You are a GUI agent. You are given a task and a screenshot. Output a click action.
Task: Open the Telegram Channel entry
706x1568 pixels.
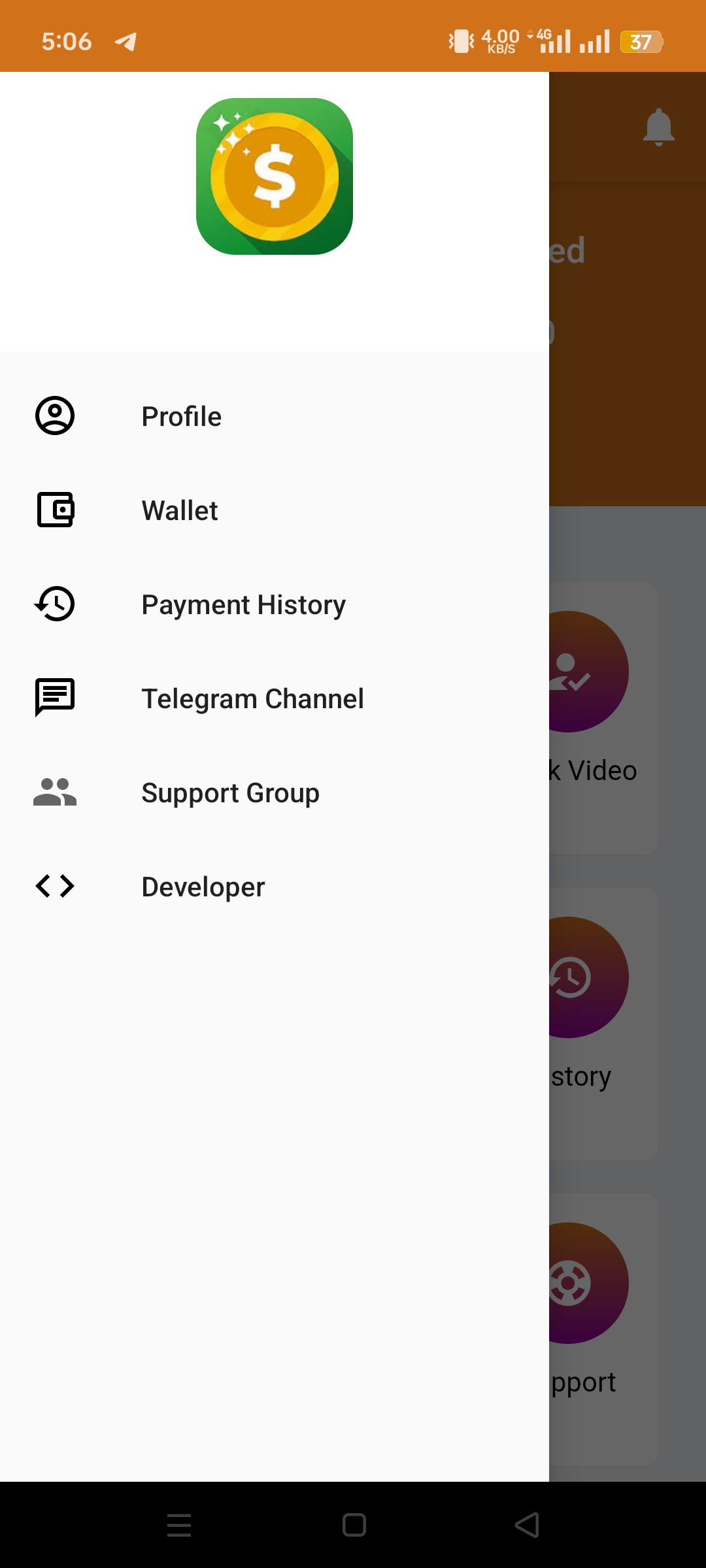pos(275,698)
